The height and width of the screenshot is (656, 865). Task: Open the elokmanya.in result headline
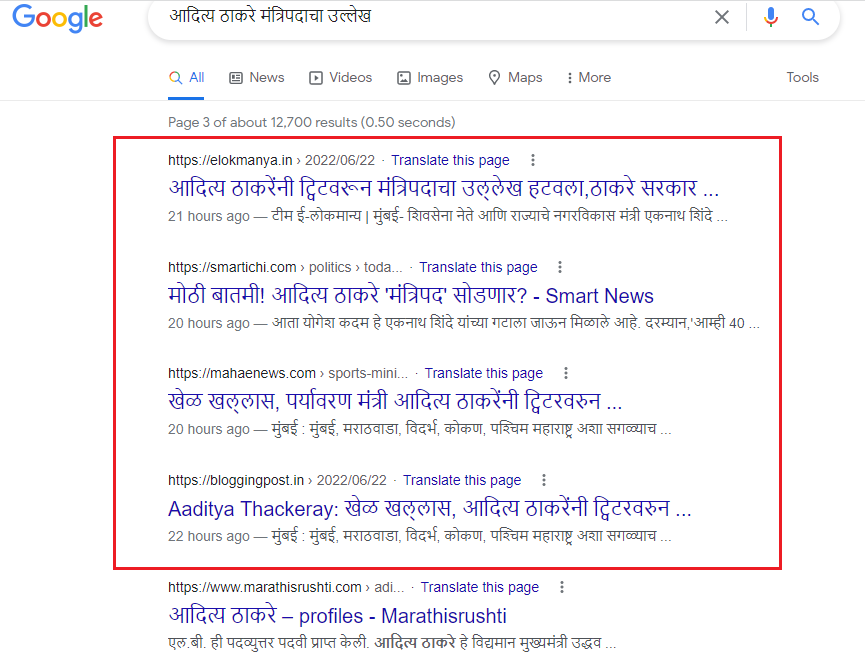[443, 189]
